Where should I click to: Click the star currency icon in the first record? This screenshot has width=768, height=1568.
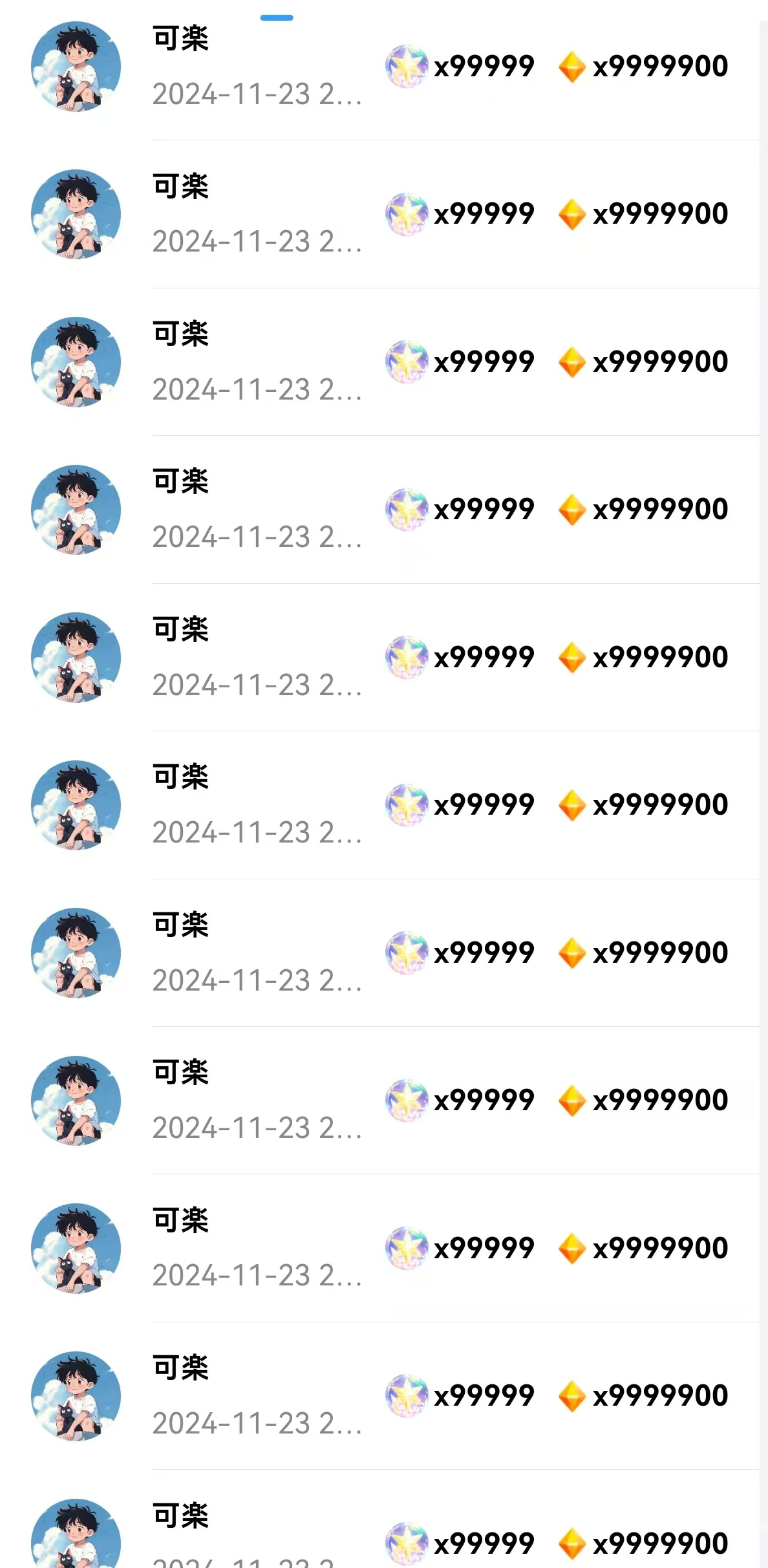pyautogui.click(x=407, y=65)
